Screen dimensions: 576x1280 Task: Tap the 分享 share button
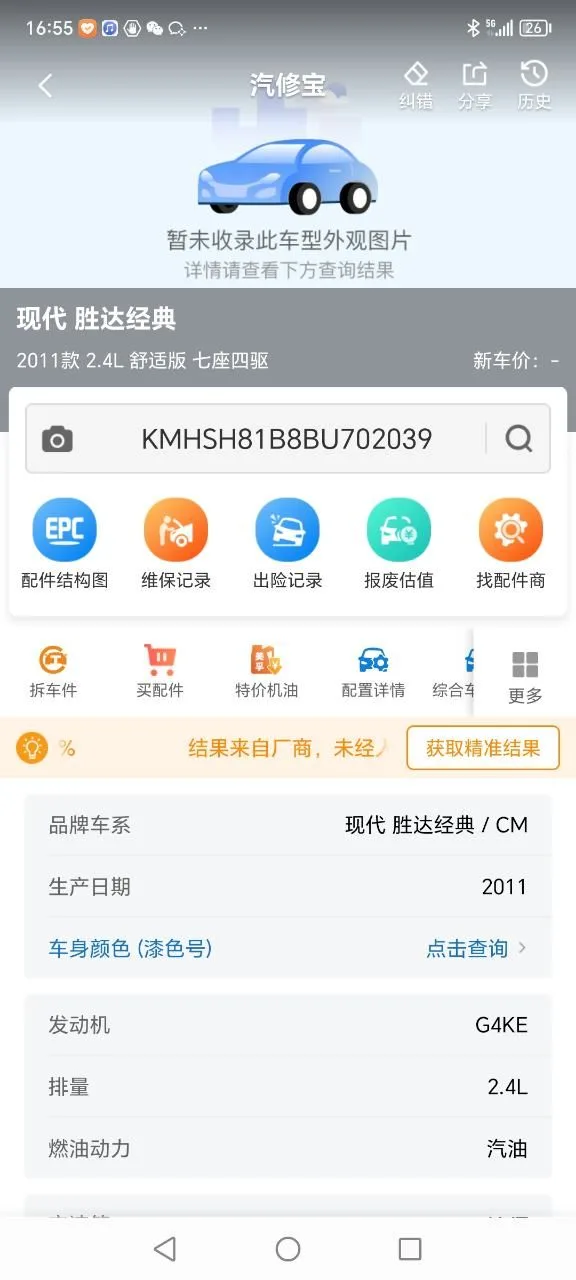(474, 85)
